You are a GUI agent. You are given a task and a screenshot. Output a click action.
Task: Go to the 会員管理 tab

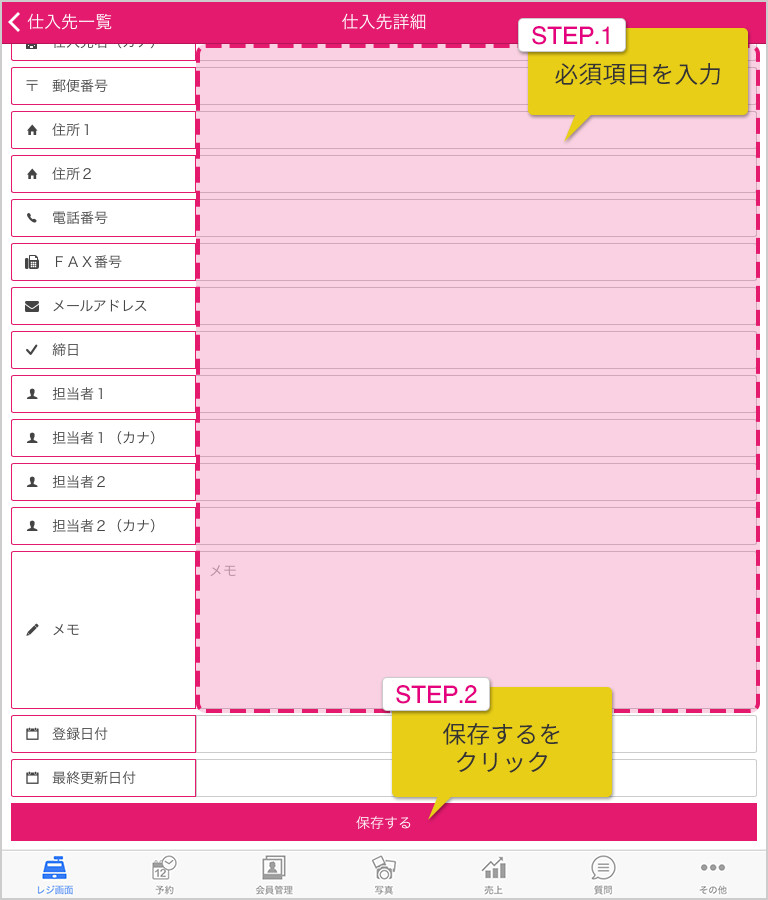tap(274, 874)
